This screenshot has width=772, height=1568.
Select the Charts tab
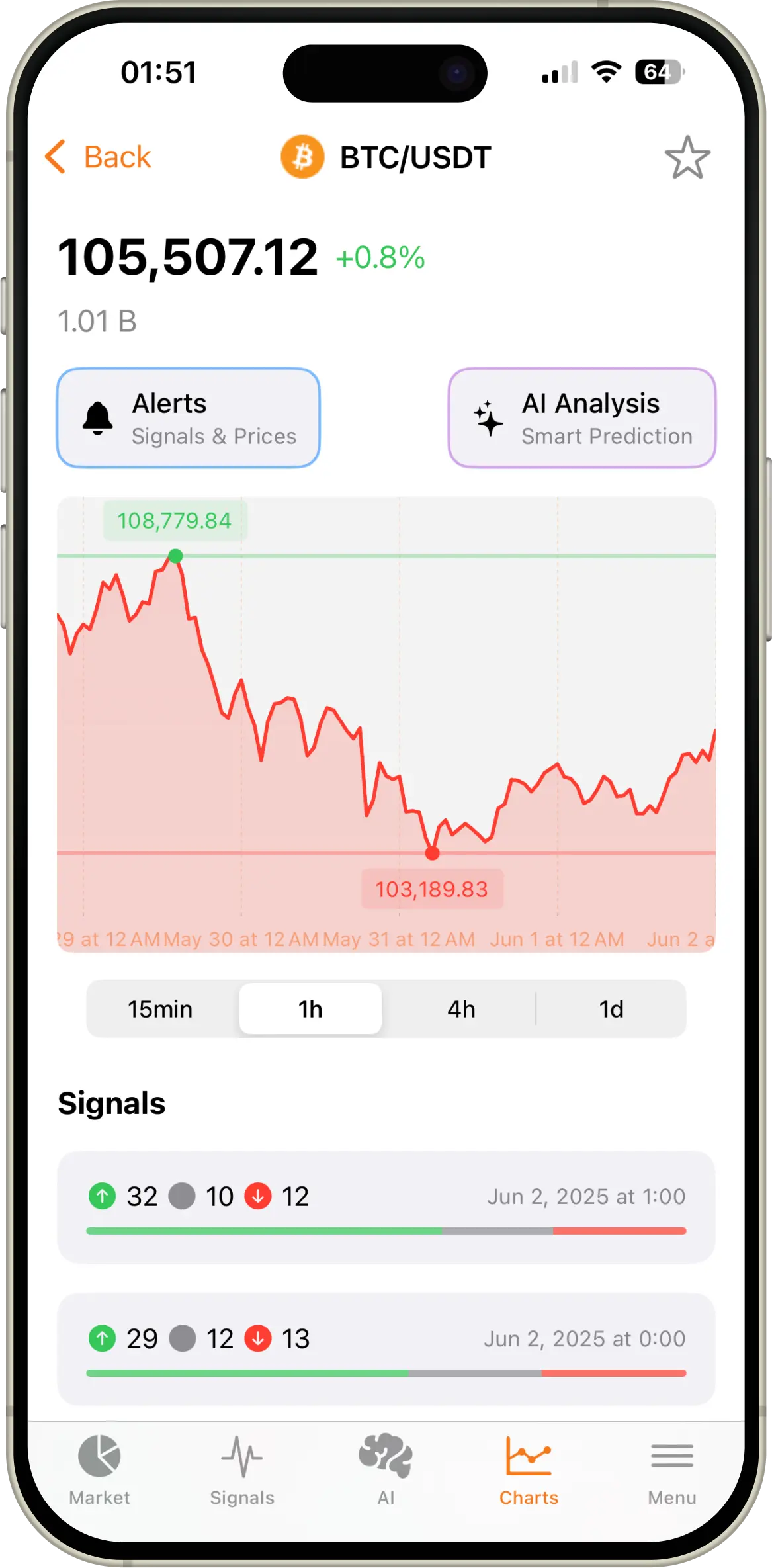point(529,1470)
